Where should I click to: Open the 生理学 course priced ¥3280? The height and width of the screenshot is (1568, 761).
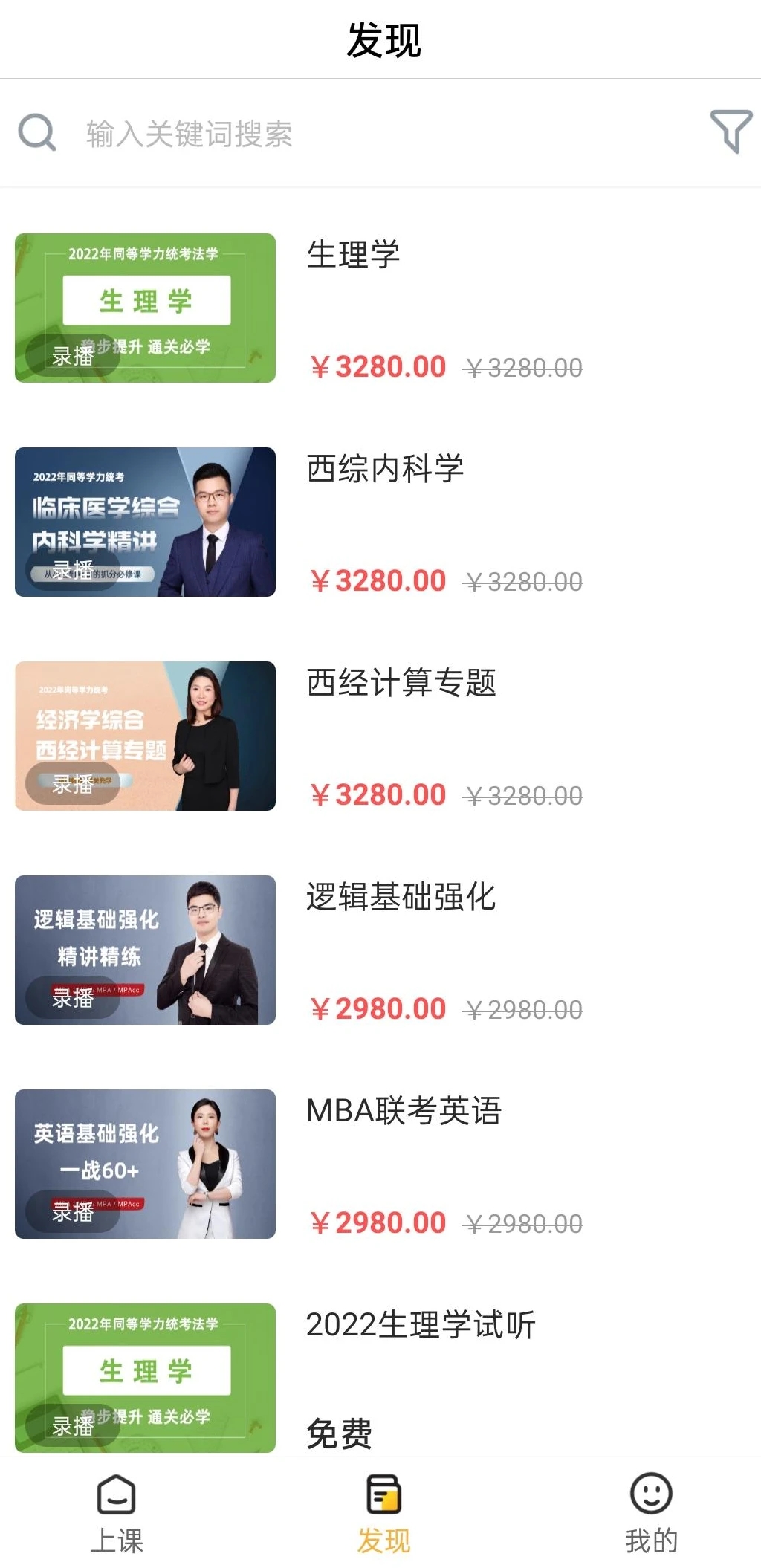coord(354,255)
